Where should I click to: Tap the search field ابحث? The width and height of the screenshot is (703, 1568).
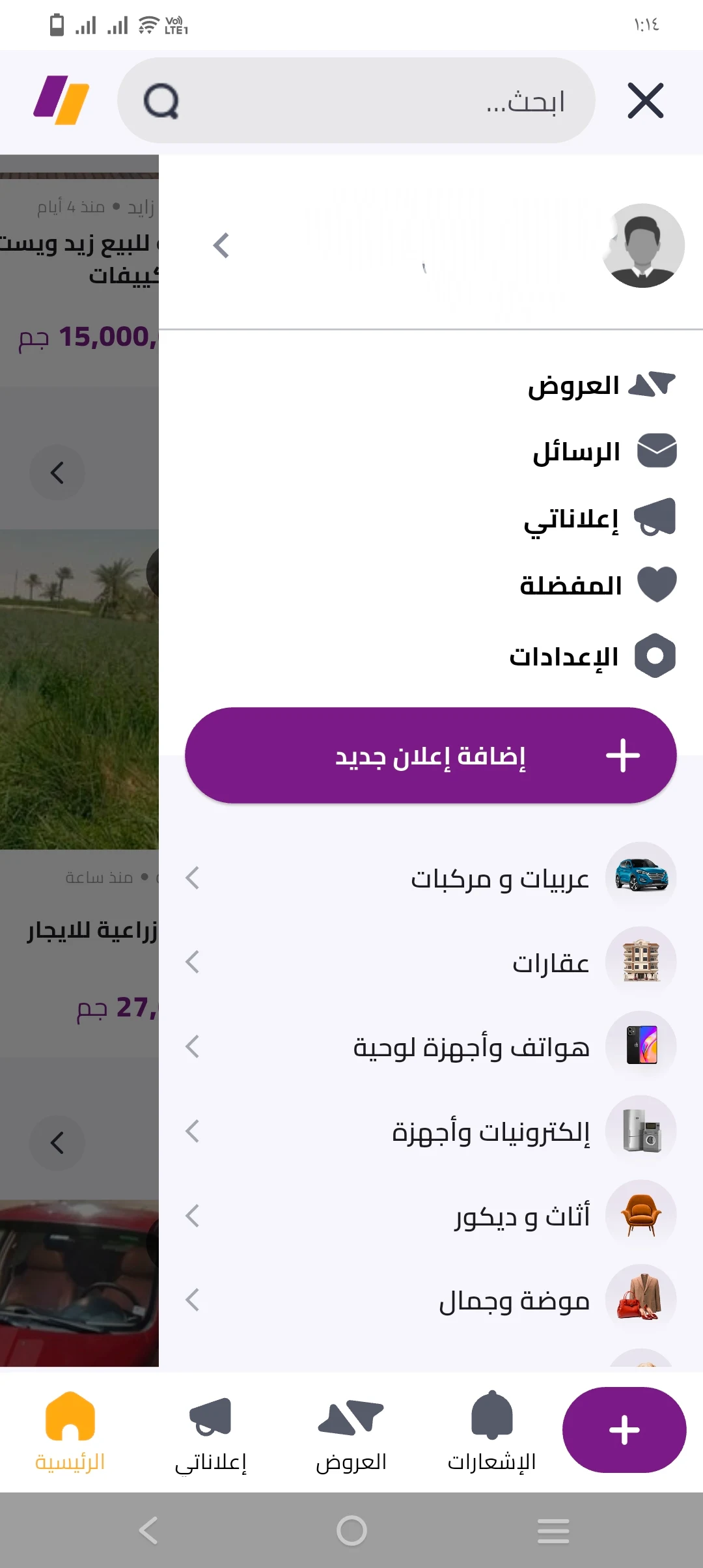pyautogui.click(x=365, y=101)
